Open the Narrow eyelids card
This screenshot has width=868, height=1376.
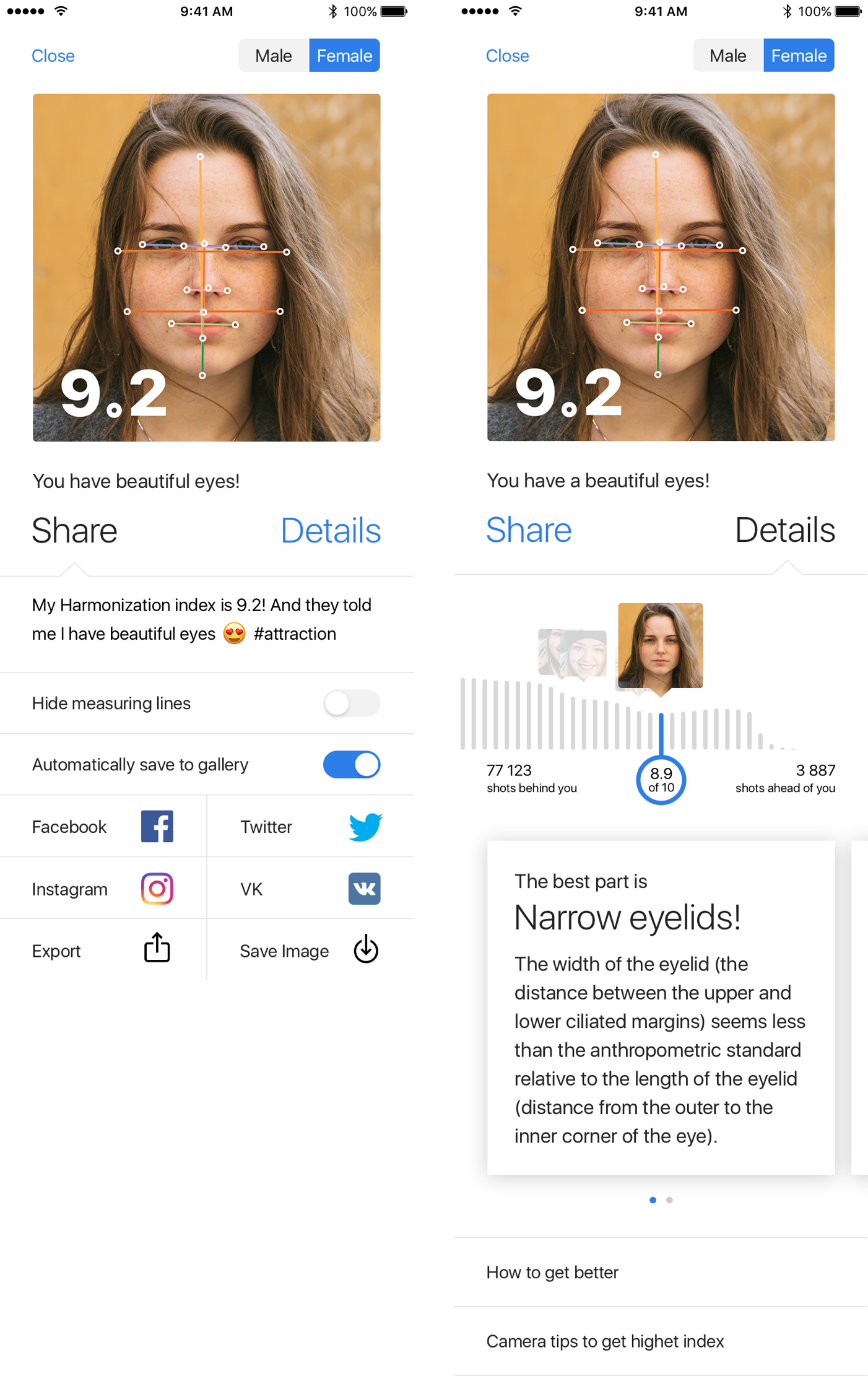pyautogui.click(x=661, y=1008)
